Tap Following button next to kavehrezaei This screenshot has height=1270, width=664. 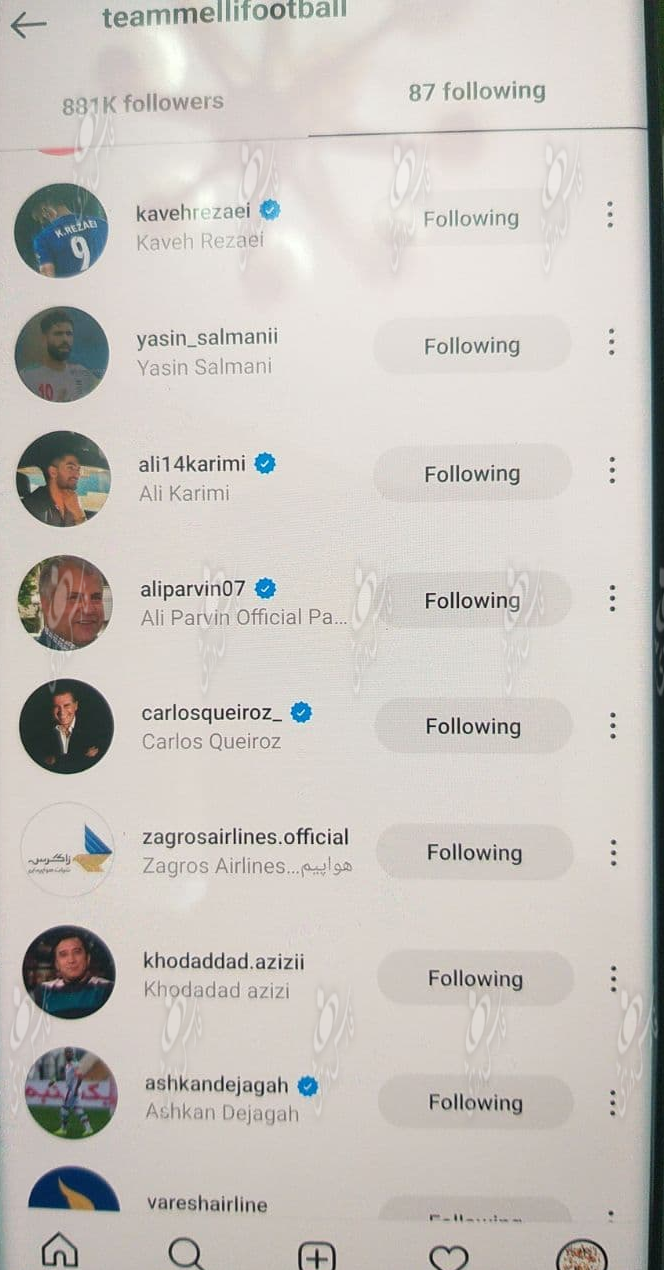click(470, 219)
